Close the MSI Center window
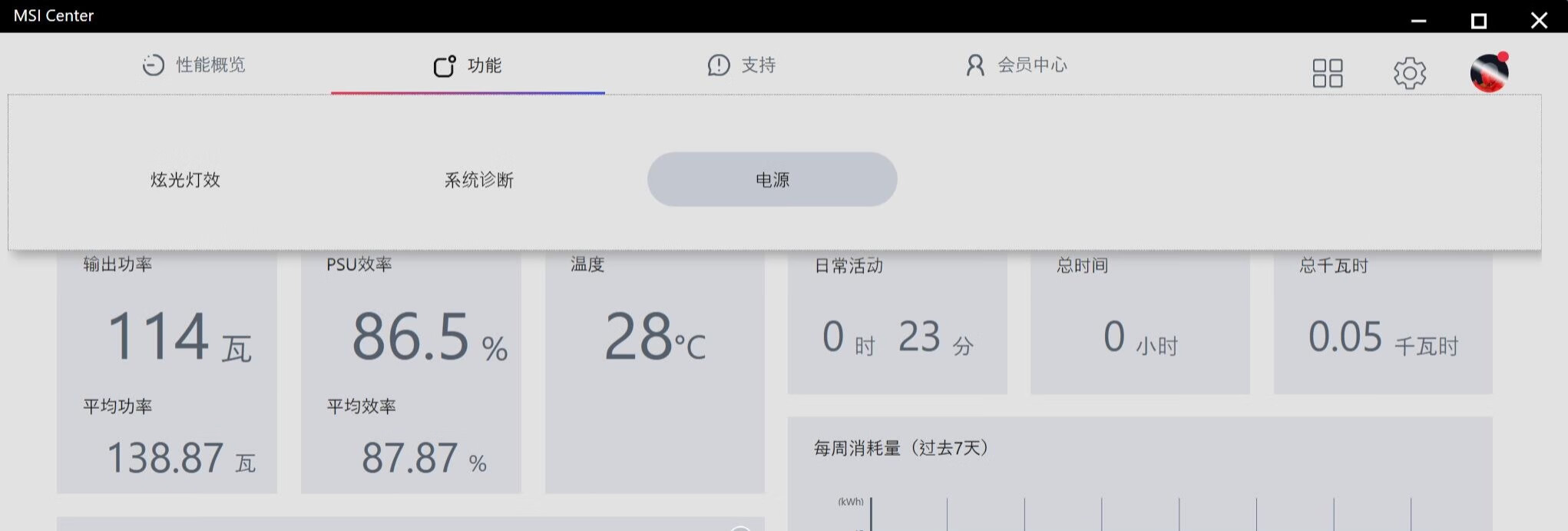 (x=1539, y=21)
